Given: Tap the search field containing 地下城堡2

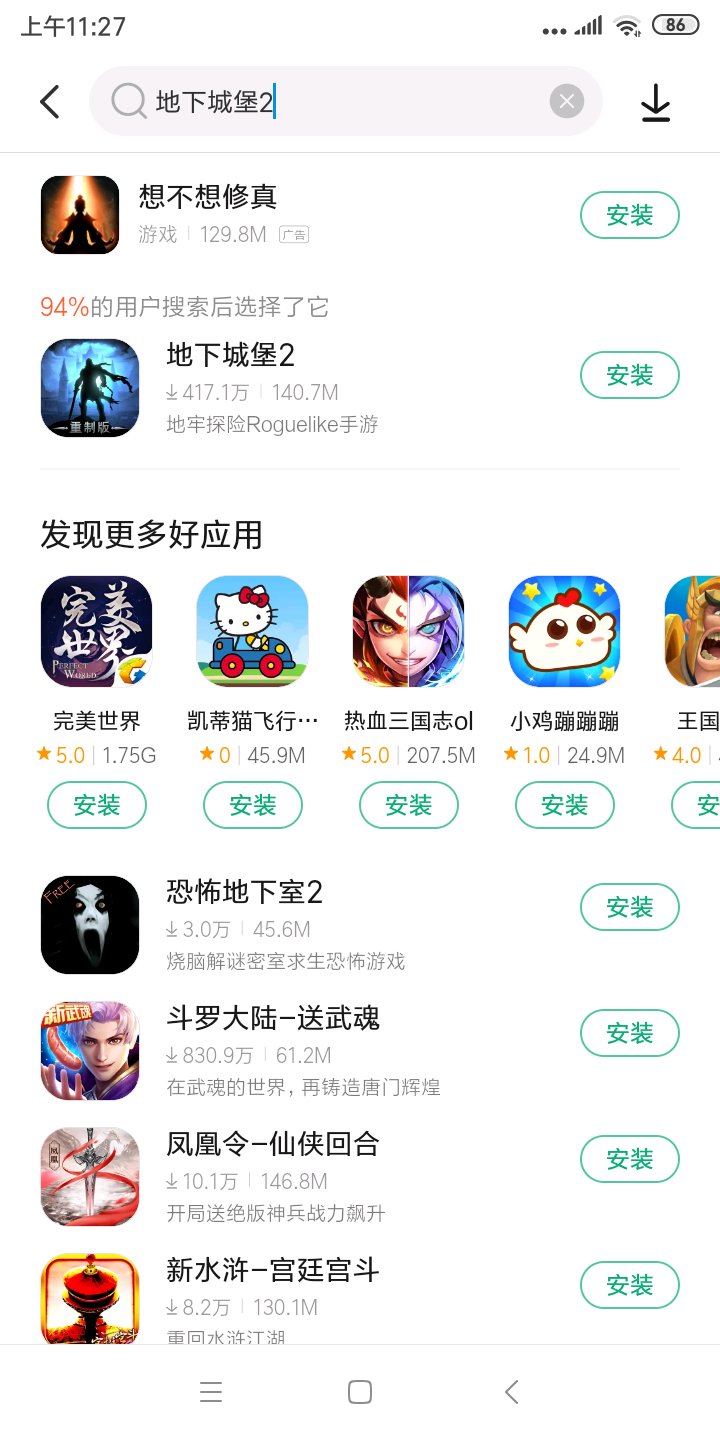Looking at the screenshot, I should [346, 101].
